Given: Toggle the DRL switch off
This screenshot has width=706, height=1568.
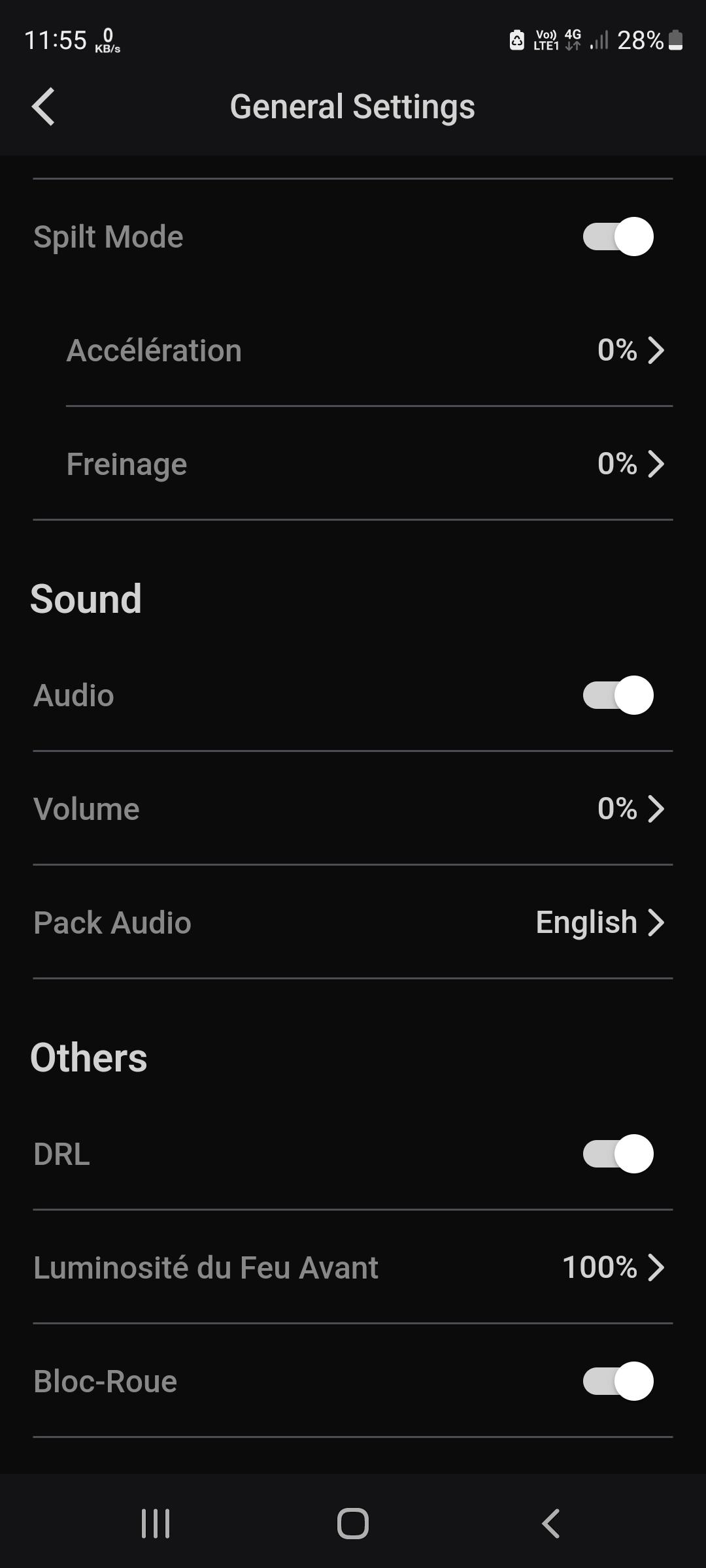Looking at the screenshot, I should coord(618,1154).
